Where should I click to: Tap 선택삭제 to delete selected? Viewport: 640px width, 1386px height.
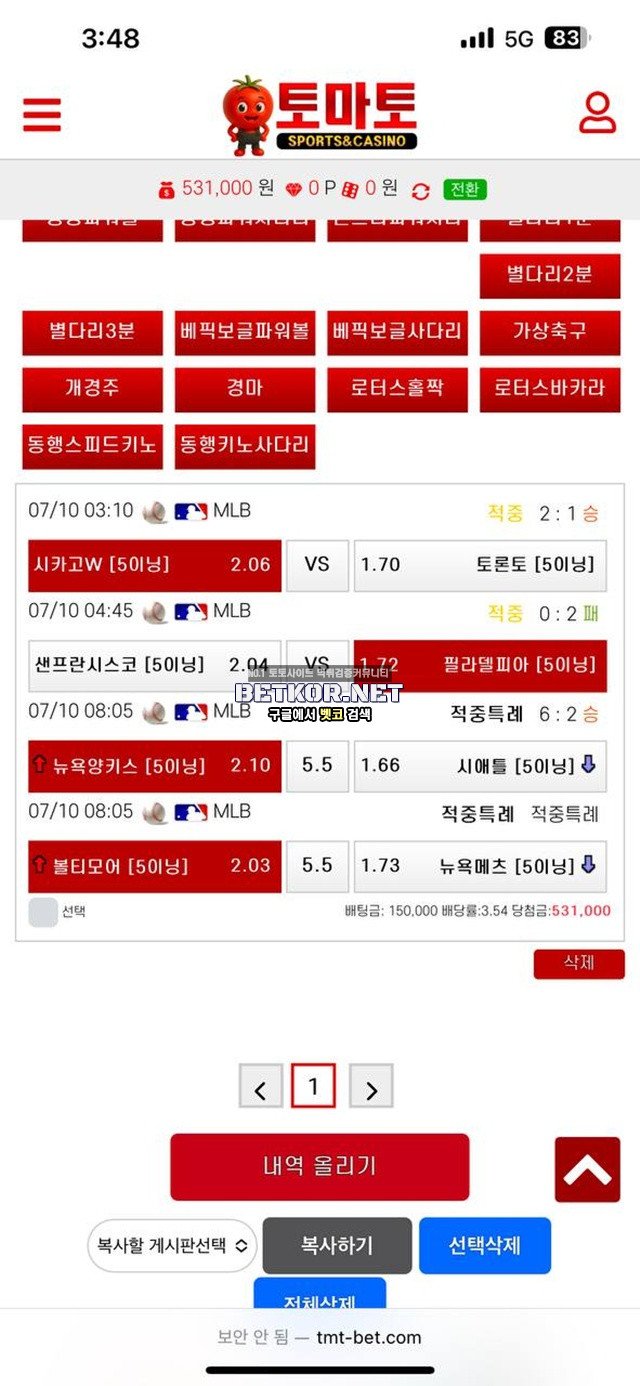click(484, 1246)
